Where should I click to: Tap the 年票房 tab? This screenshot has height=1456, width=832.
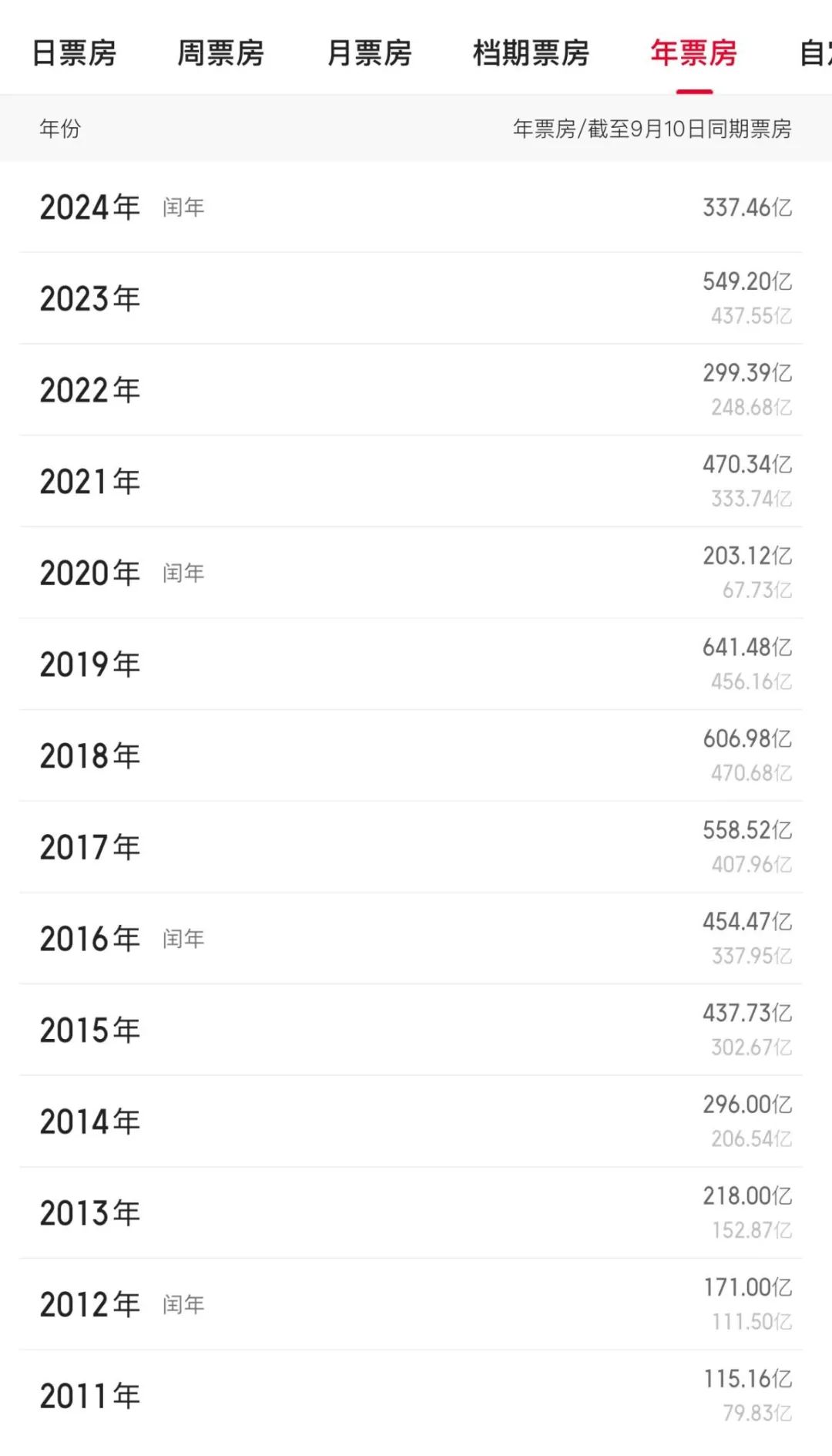[x=693, y=53]
